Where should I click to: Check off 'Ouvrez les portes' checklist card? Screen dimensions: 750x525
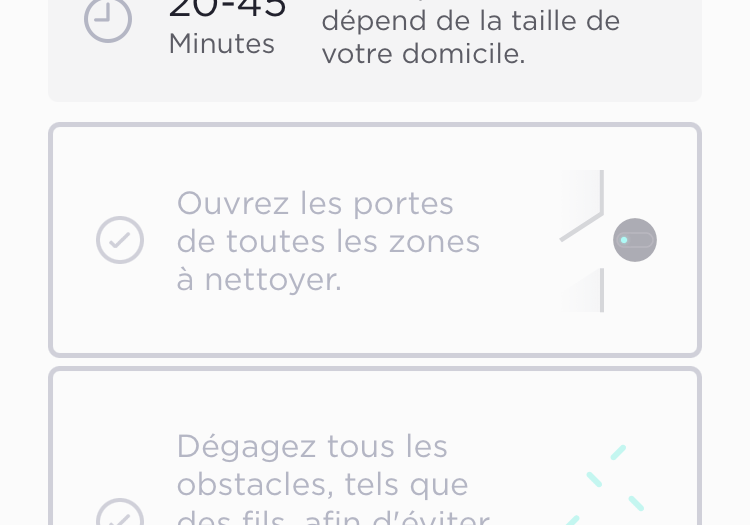120,241
